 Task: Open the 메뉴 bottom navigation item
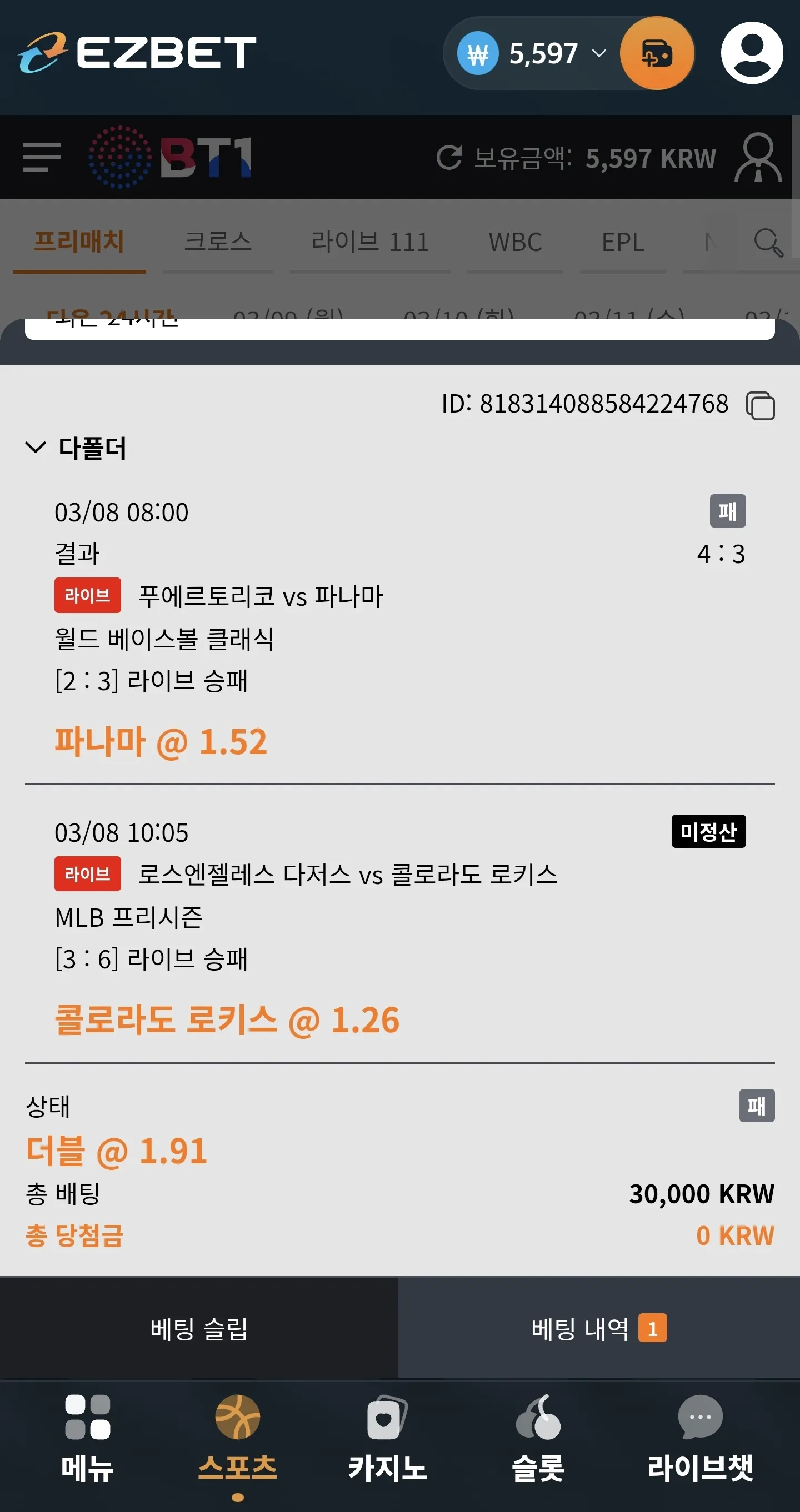tap(88, 1439)
